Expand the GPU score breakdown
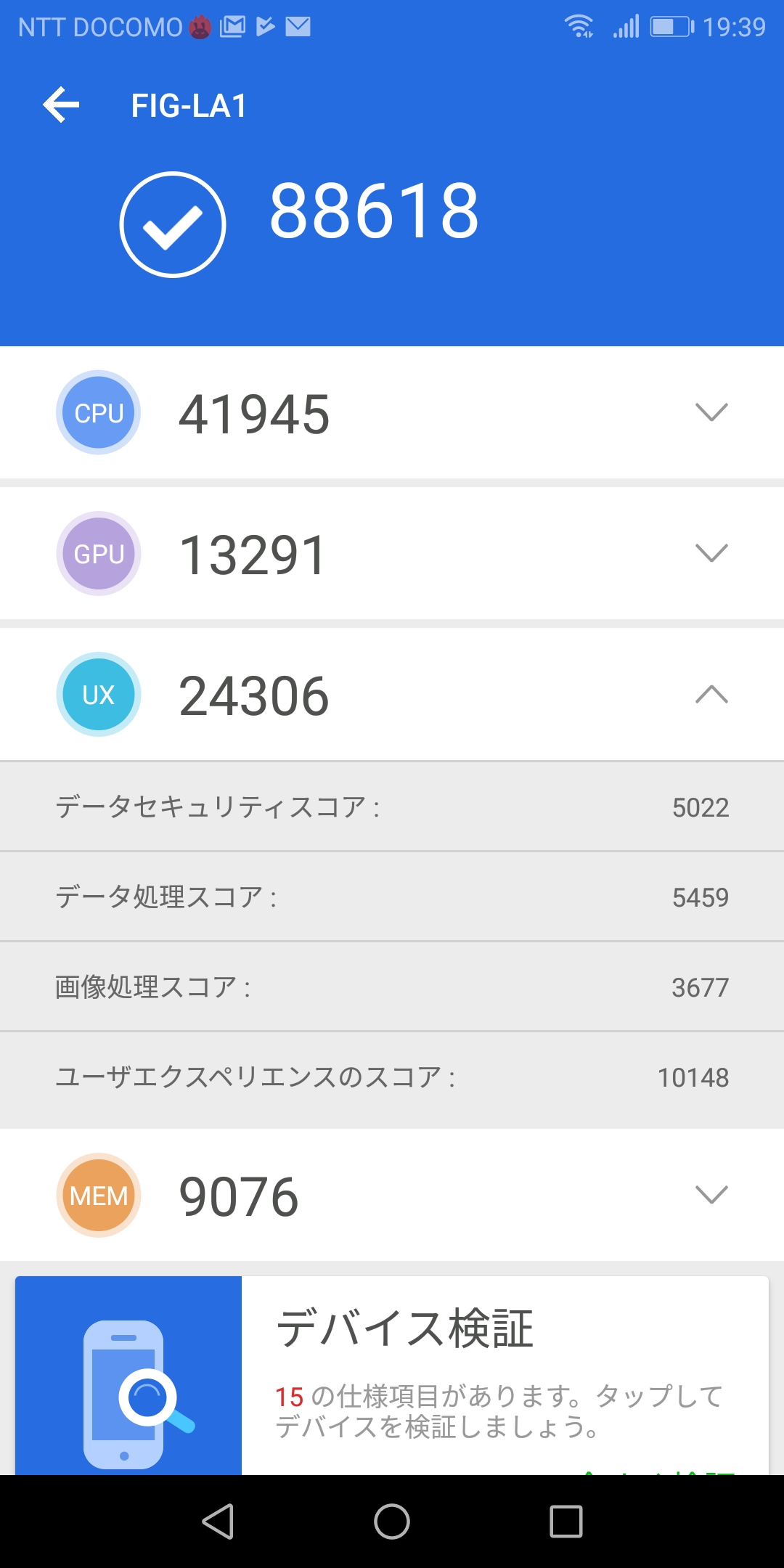 [x=711, y=553]
